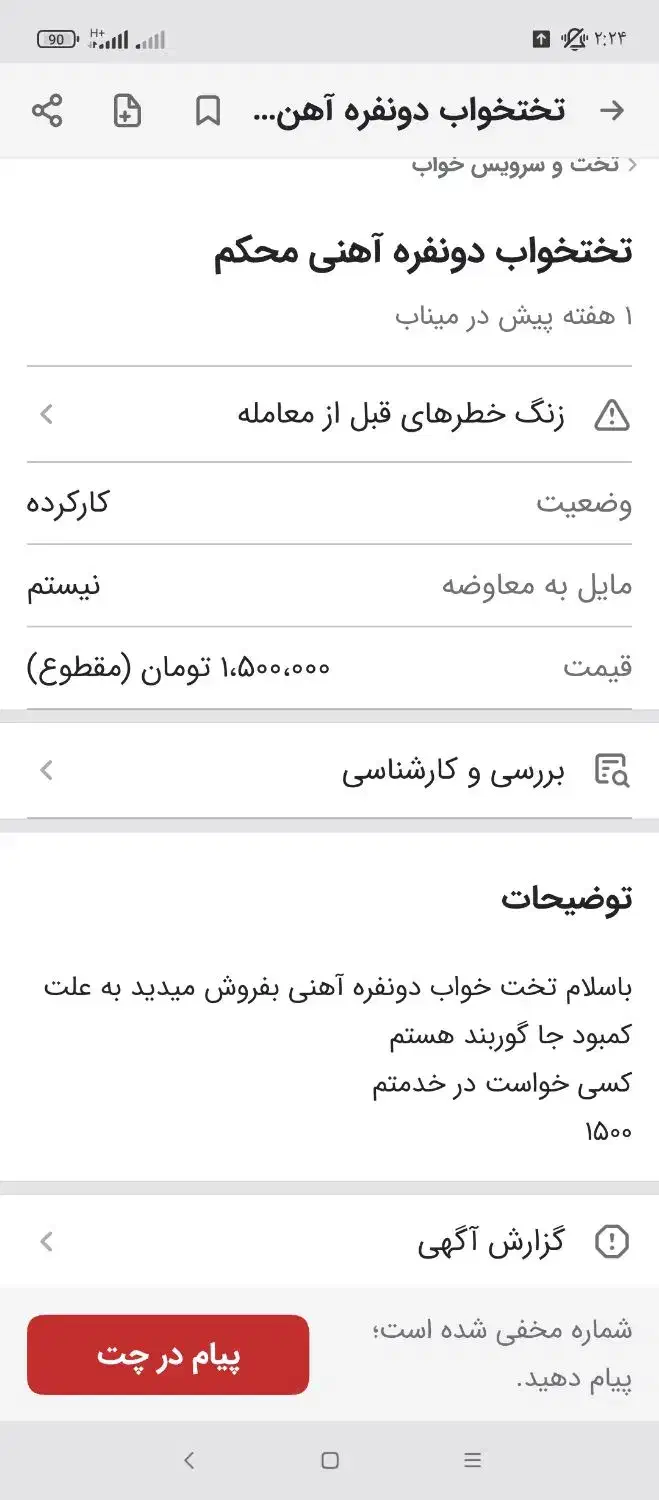Open the system recent apps view
Image resolution: width=659 pixels, height=1500 pixels.
click(x=473, y=1460)
